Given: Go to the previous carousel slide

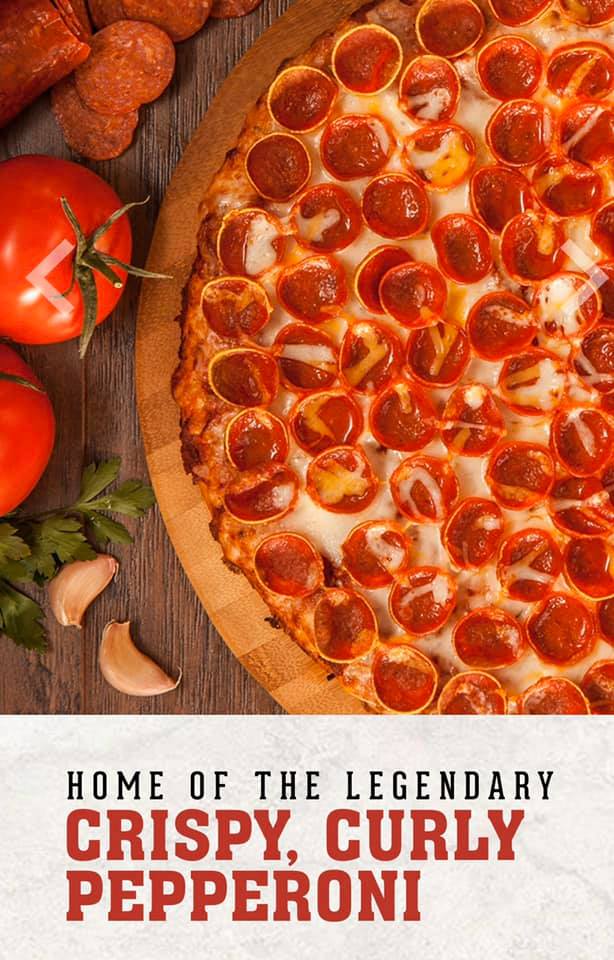Looking at the screenshot, I should (x=49, y=277).
